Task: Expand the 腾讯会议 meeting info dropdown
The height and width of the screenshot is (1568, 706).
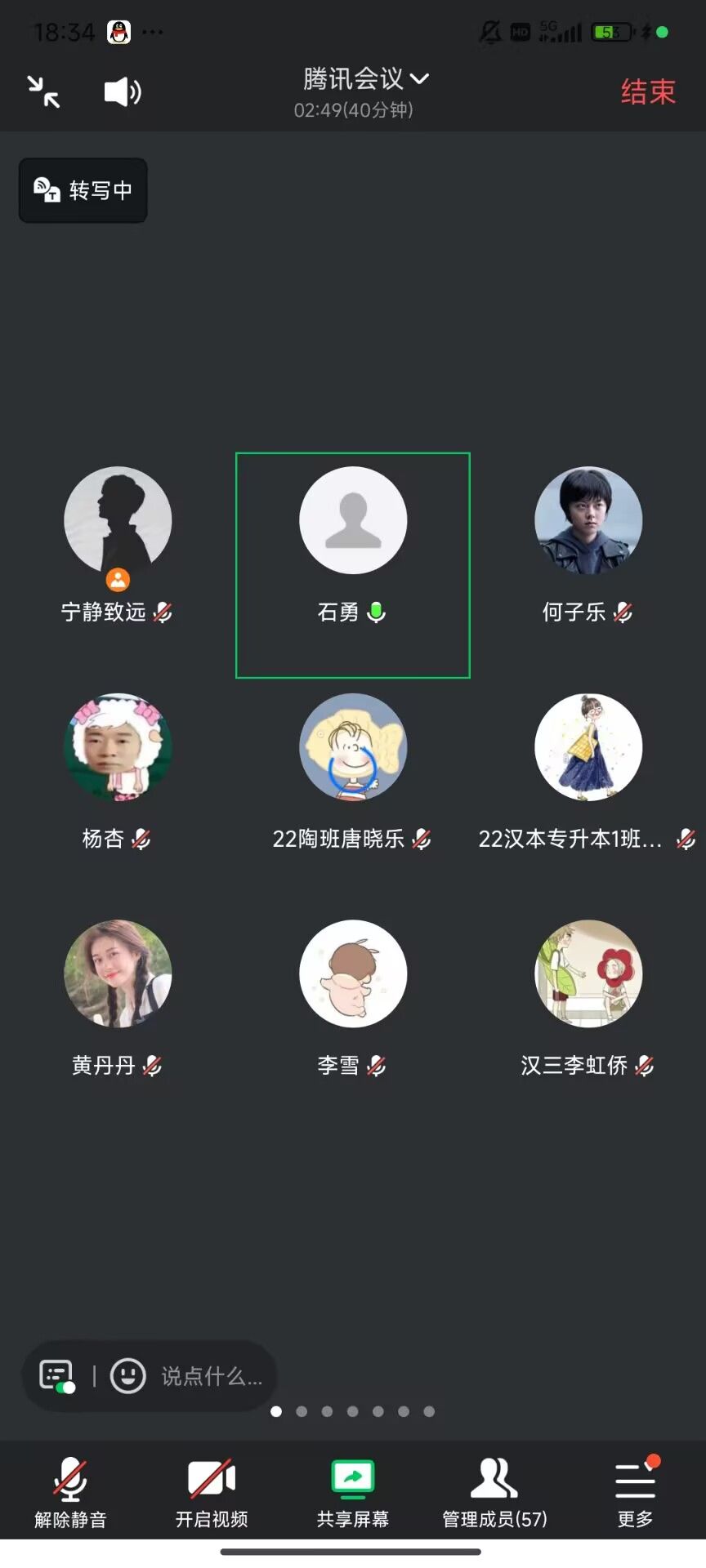Action: (x=364, y=79)
